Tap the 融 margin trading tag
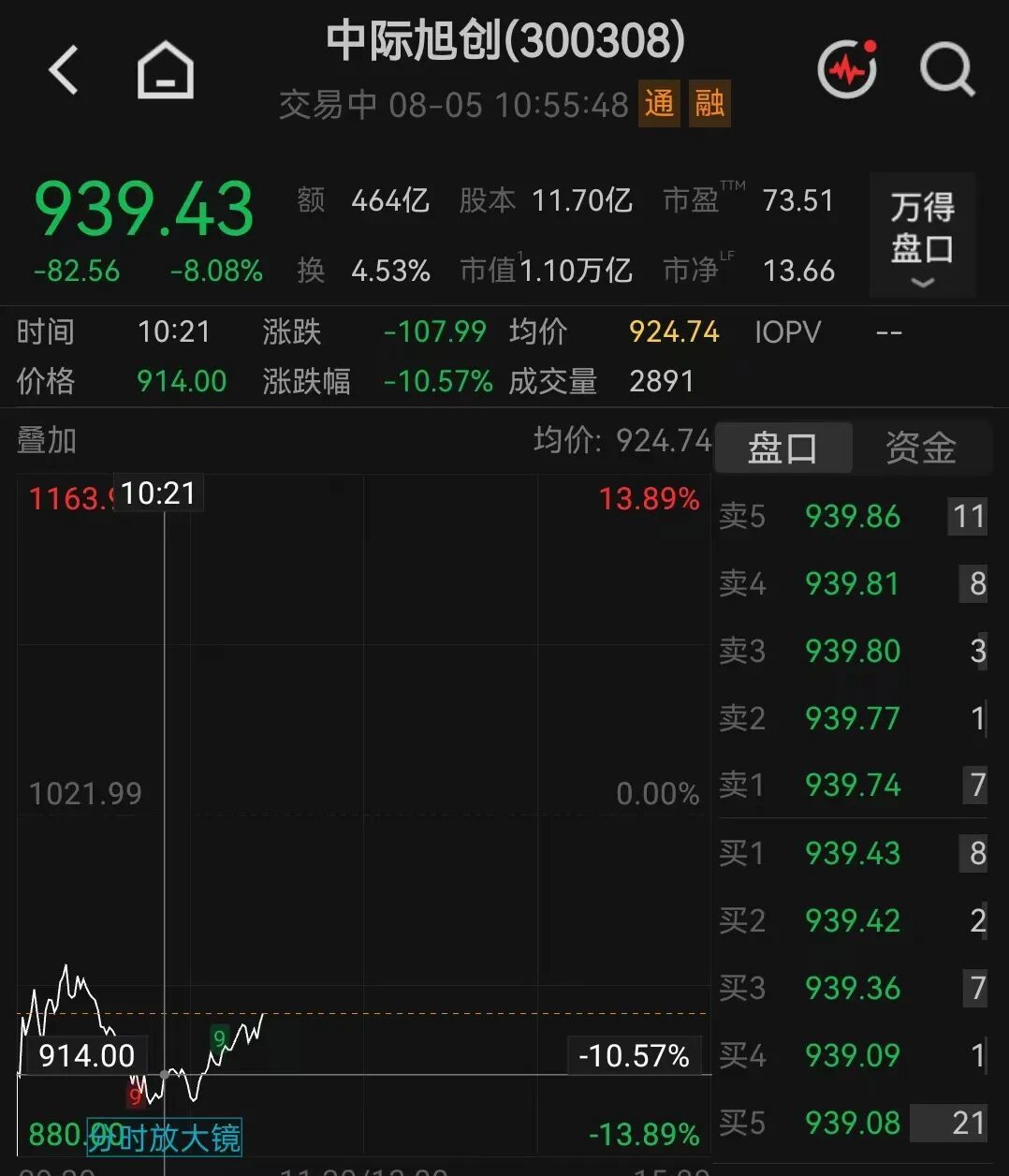The width and height of the screenshot is (1009, 1176). pyautogui.click(x=709, y=103)
